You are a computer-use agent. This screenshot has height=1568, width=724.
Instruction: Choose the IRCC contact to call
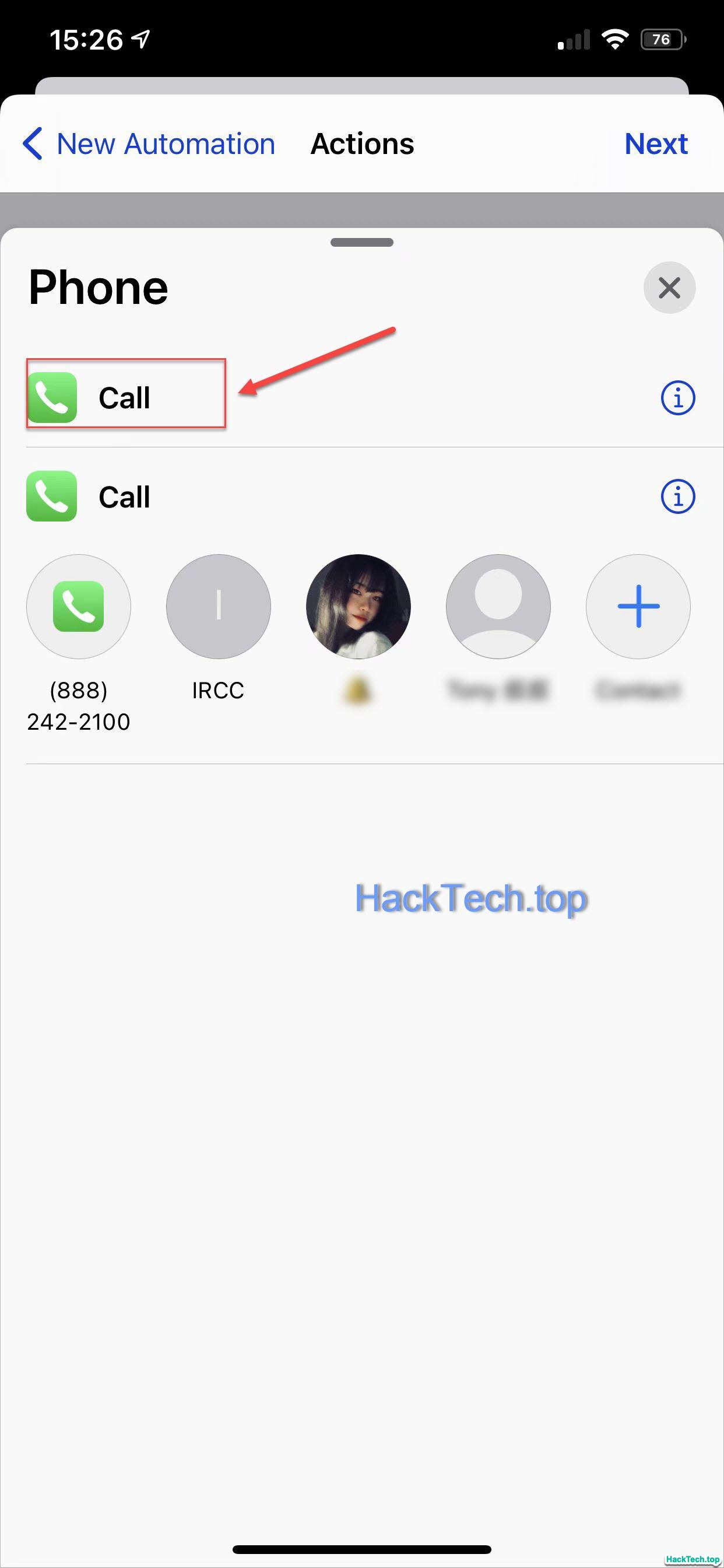click(218, 606)
